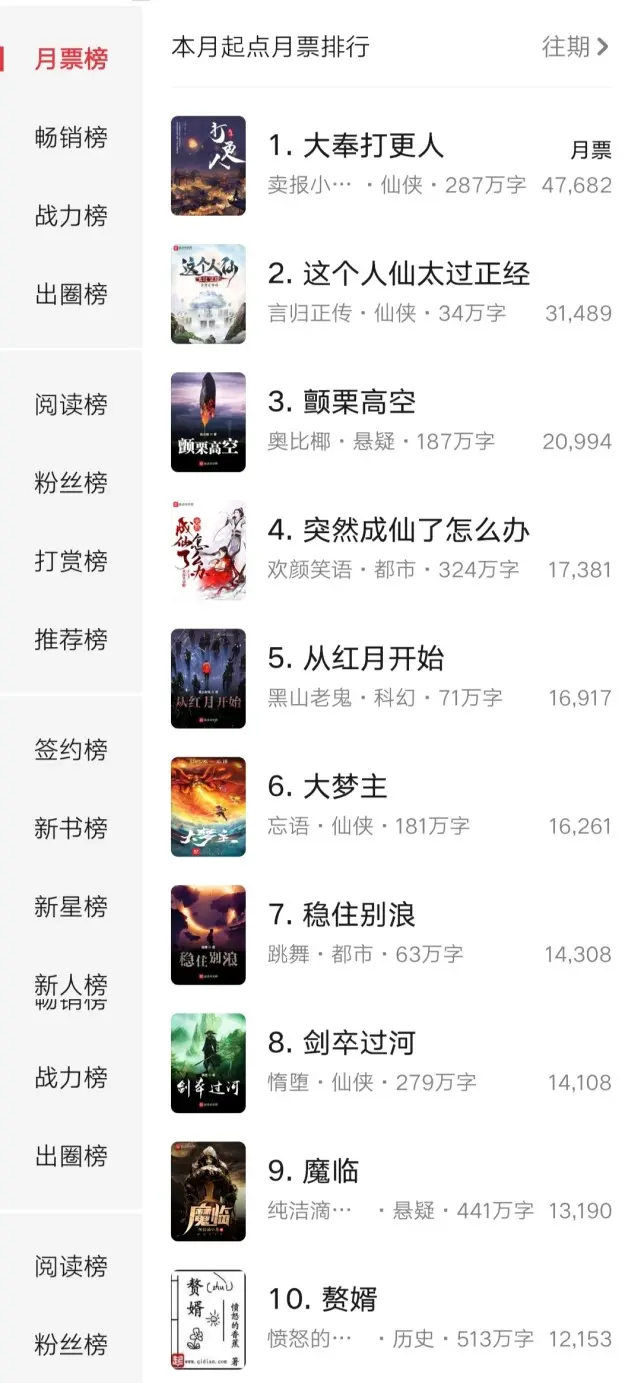Open the novel 大梦主

(x=344, y=786)
